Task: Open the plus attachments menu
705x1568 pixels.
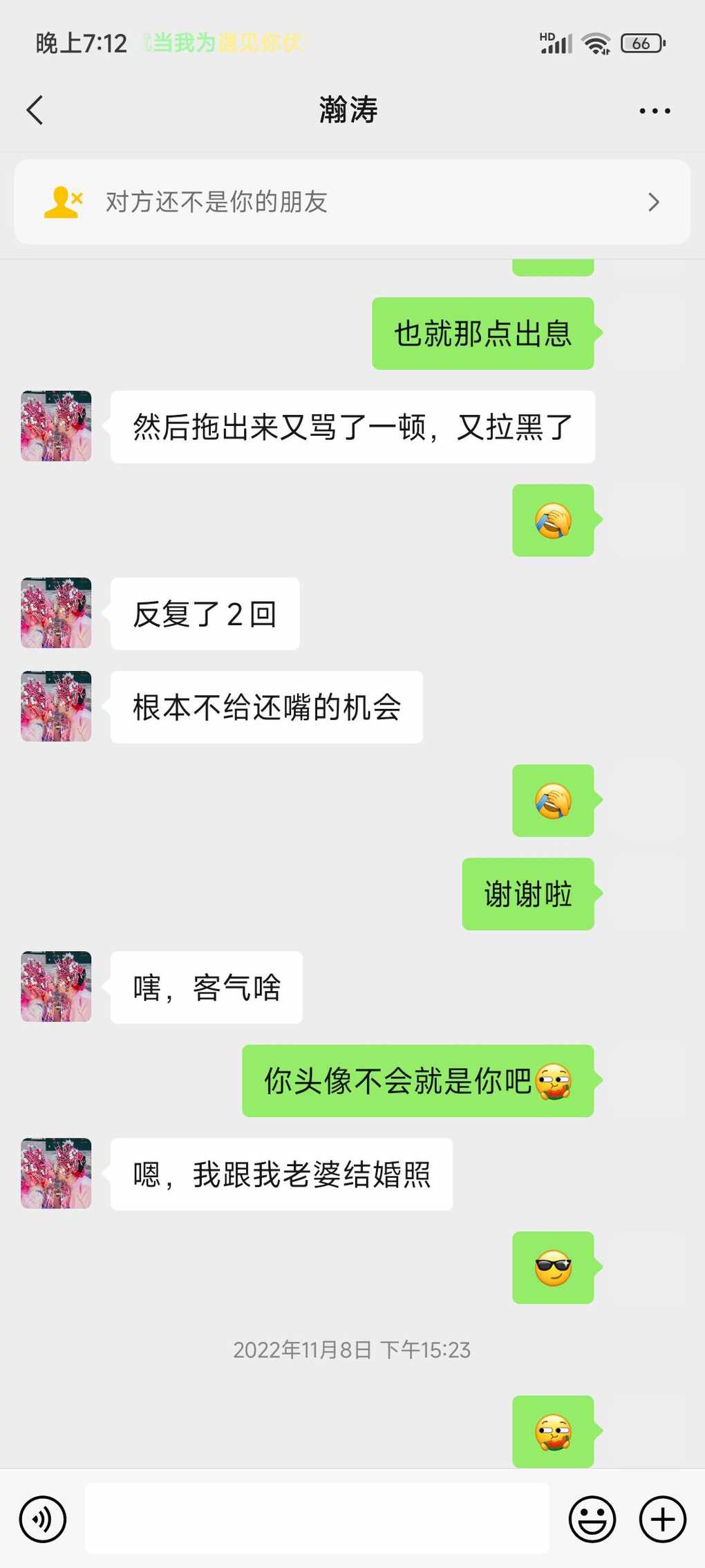Action: coord(662,1520)
